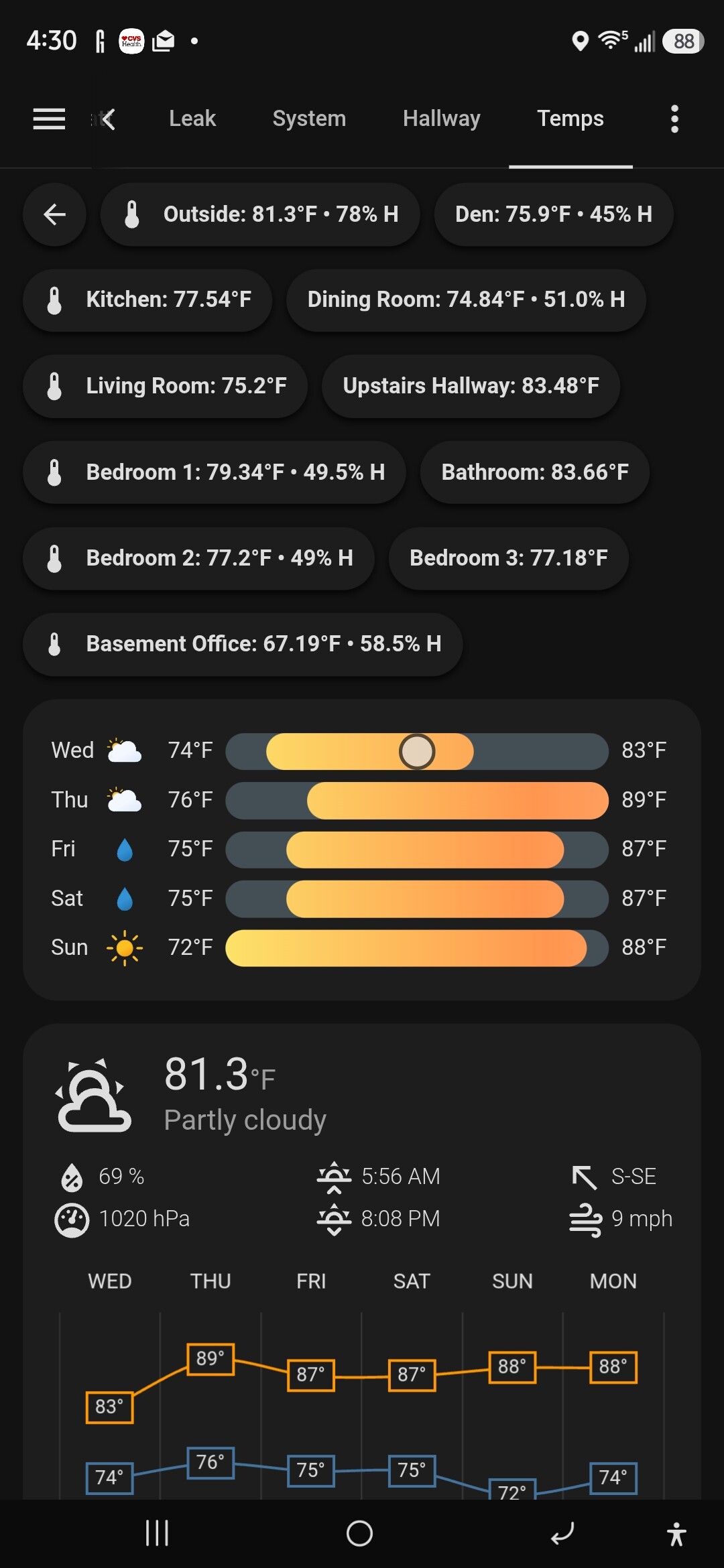Screen dimensions: 724x1568
Task: Open the Partly cloudy weather card
Action: tap(362, 1260)
